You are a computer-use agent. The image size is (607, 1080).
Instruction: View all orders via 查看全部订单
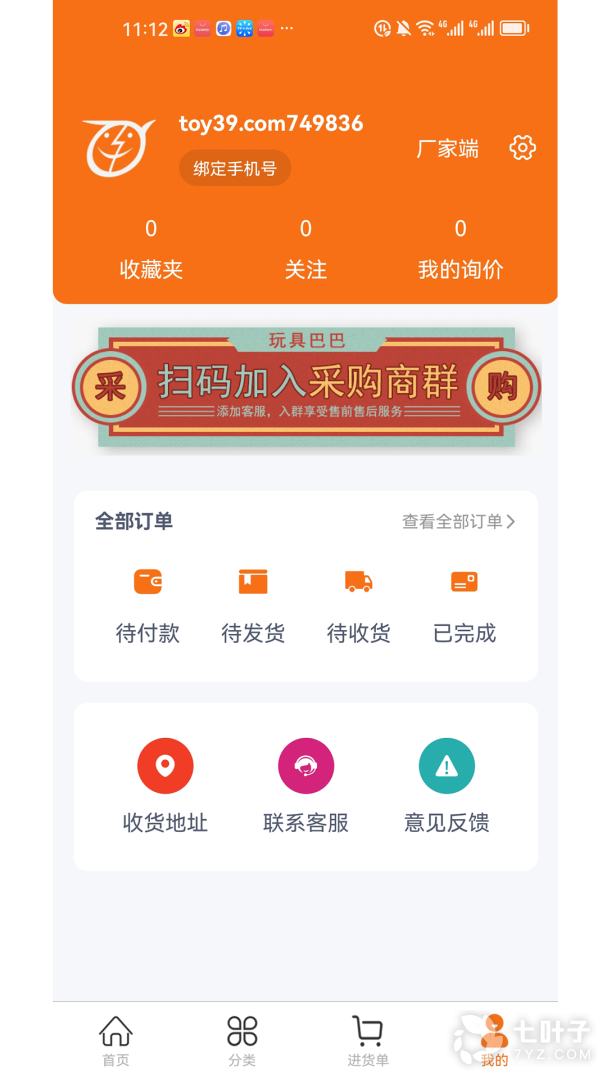[458, 521]
